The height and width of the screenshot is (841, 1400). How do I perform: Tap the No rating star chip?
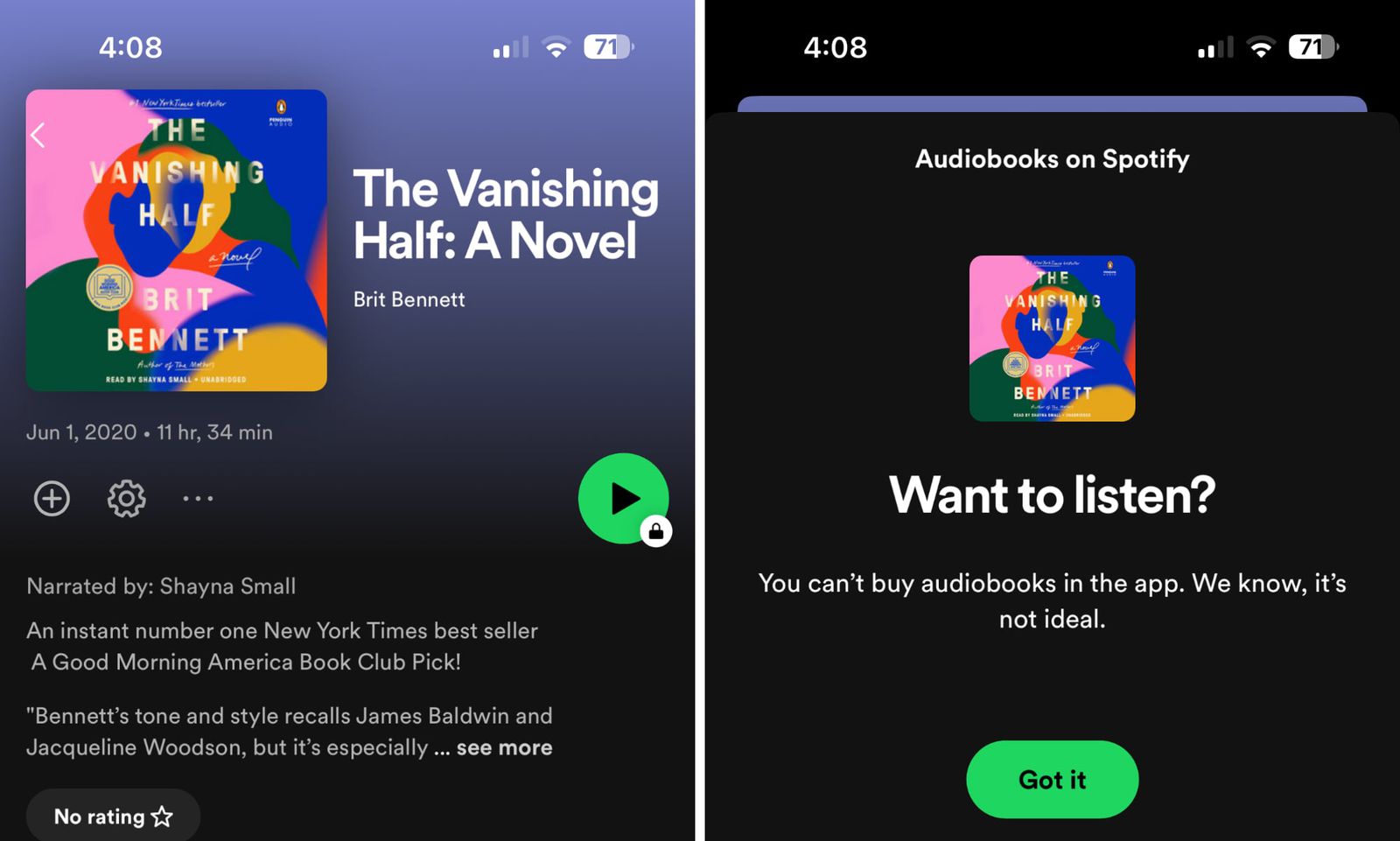pyautogui.click(x=113, y=816)
